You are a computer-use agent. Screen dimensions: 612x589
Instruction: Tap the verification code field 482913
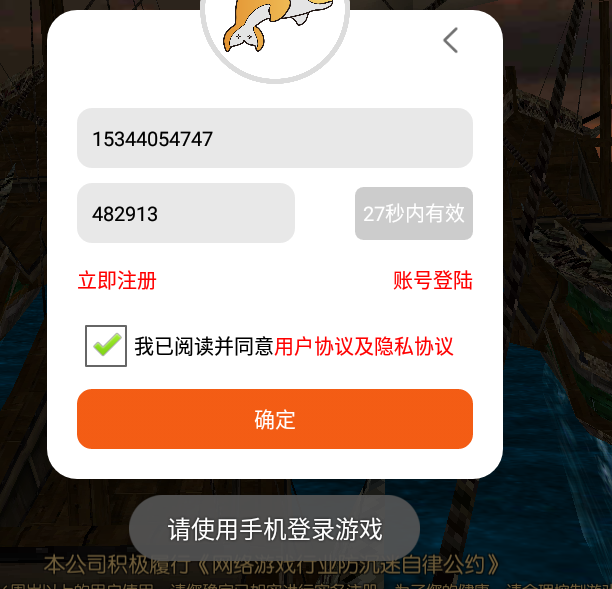(x=185, y=213)
